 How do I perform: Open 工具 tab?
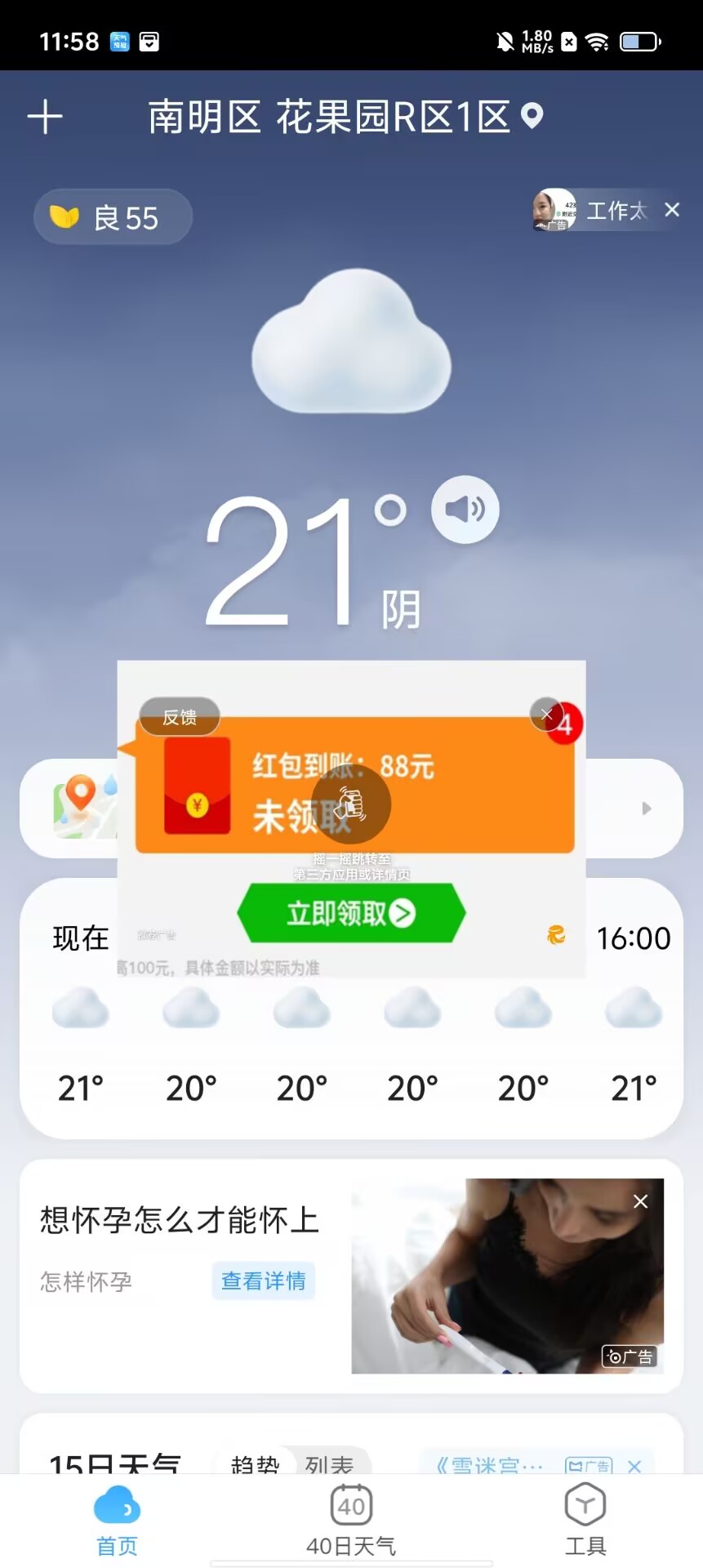[x=585, y=1520]
